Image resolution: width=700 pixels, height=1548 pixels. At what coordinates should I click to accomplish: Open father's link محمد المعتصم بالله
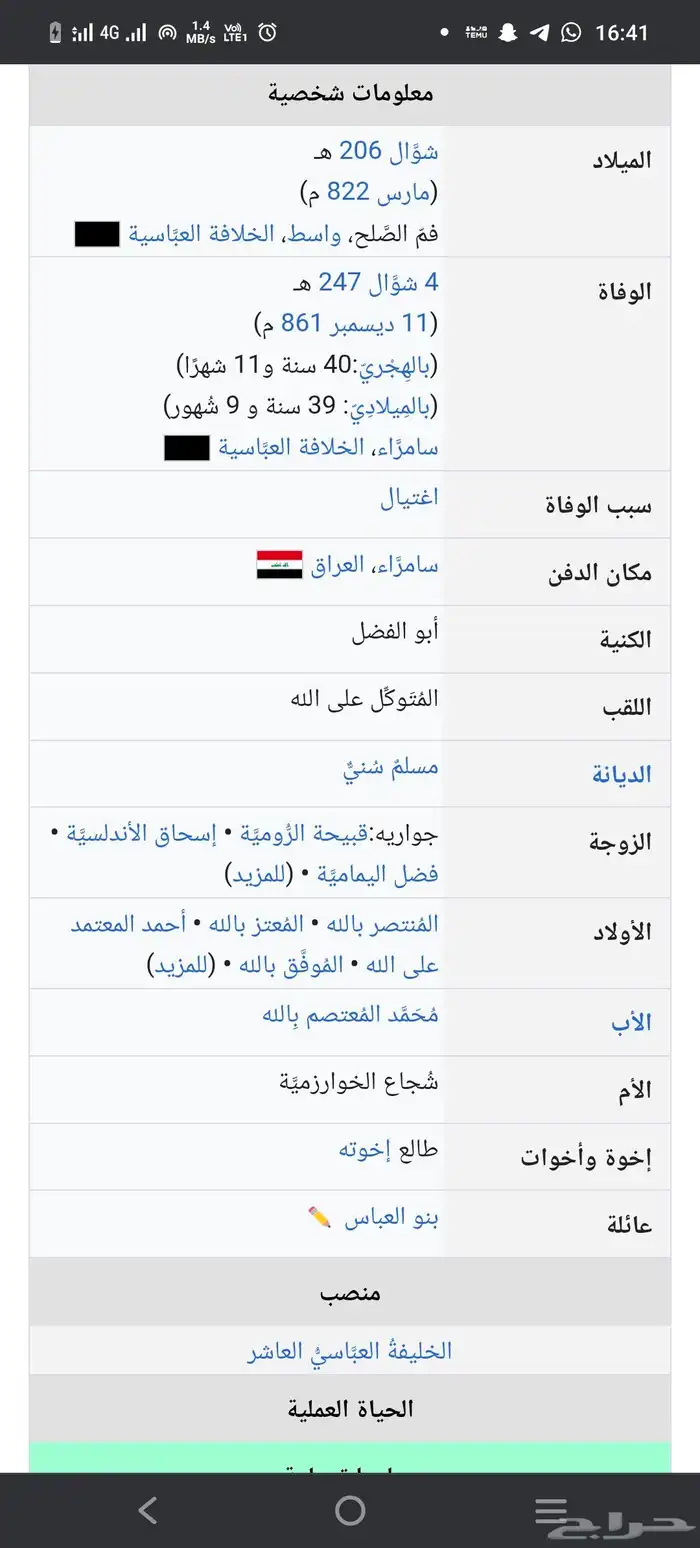click(350, 1016)
